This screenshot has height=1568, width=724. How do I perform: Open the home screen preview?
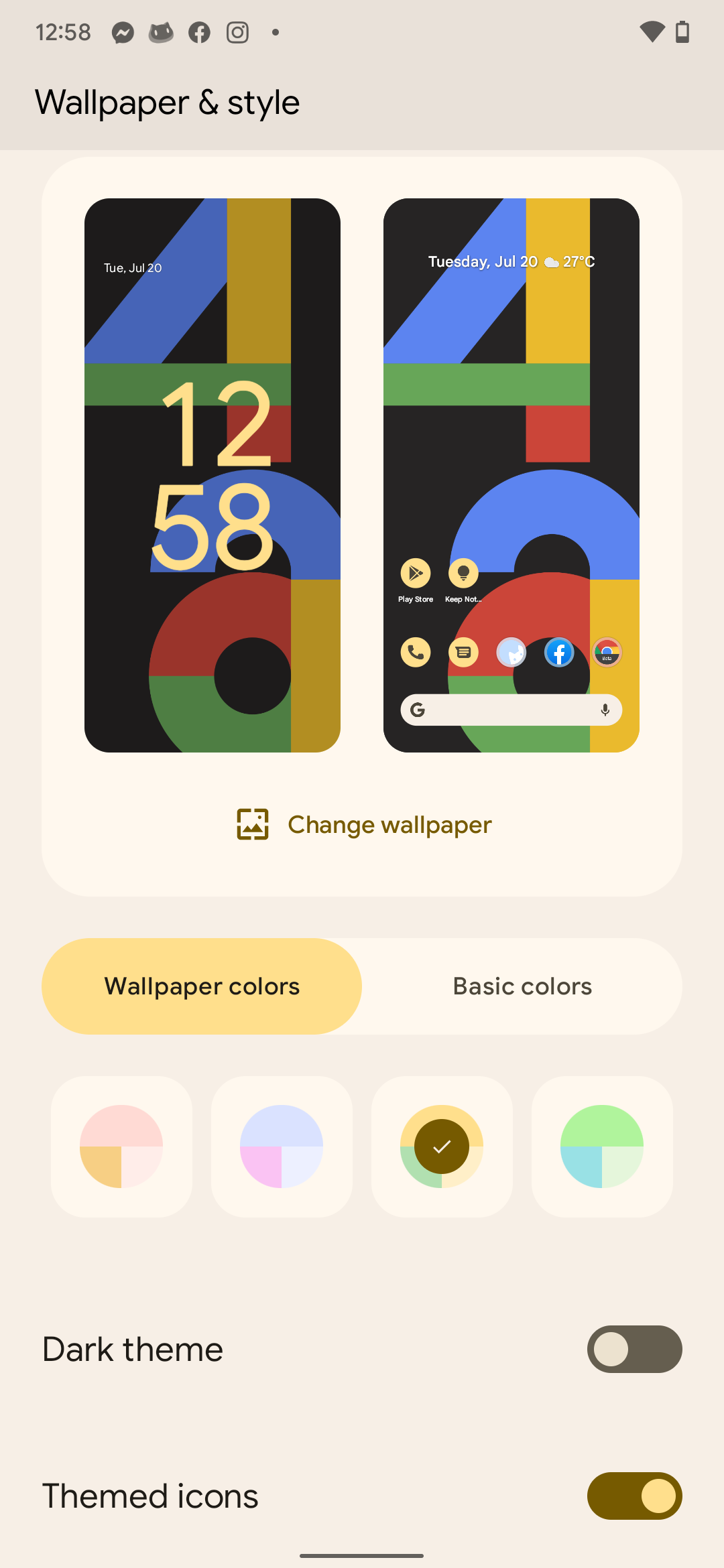[511, 475]
